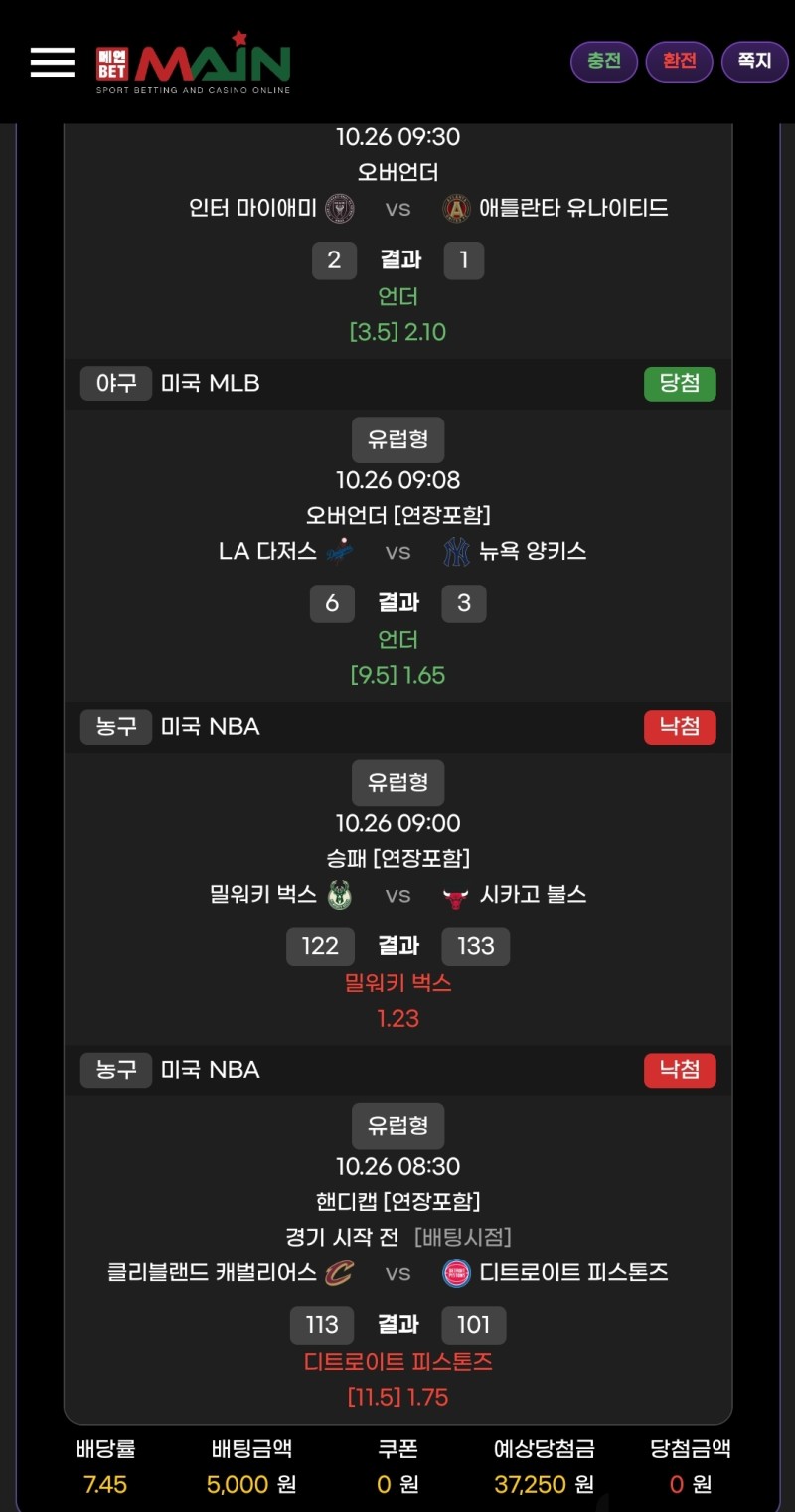This screenshot has width=795, height=1512.
Task: Open the hamburger drawer menu
Action: (x=53, y=62)
